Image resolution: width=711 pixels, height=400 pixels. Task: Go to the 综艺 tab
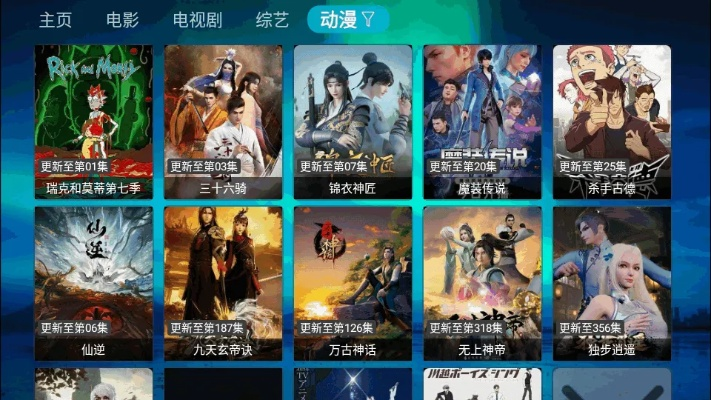(271, 20)
